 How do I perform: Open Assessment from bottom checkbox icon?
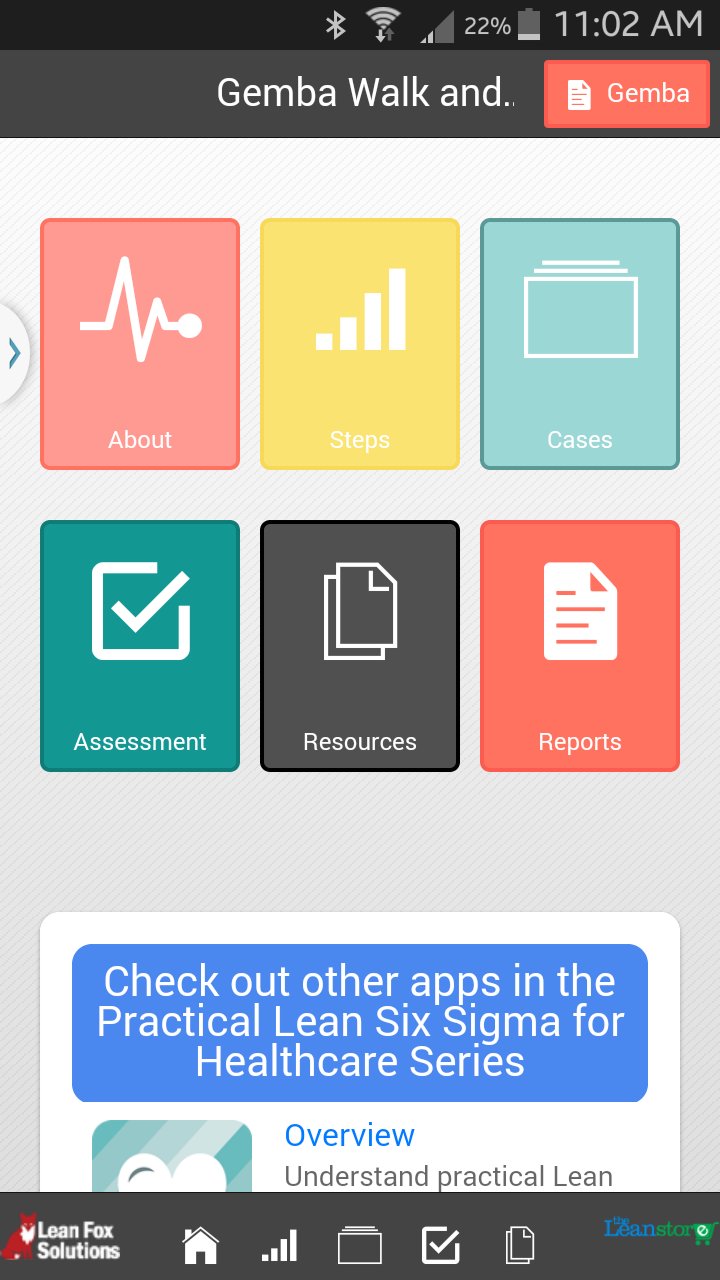pos(441,1243)
